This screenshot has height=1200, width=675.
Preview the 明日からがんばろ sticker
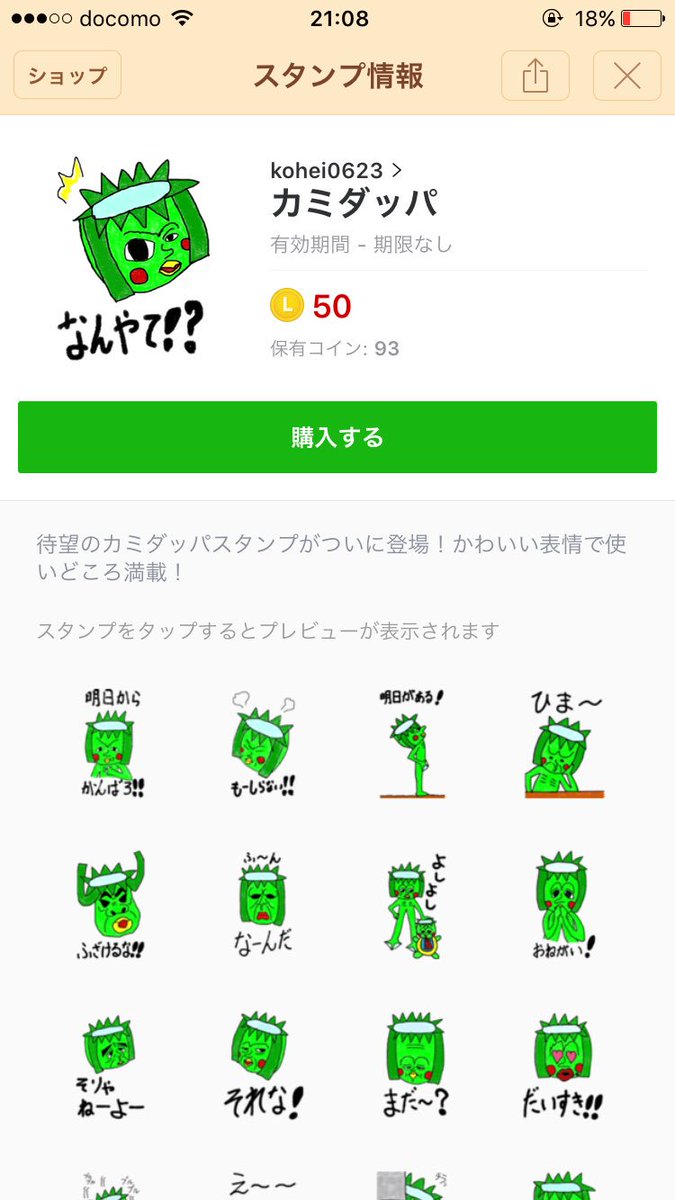pyautogui.click(x=112, y=743)
